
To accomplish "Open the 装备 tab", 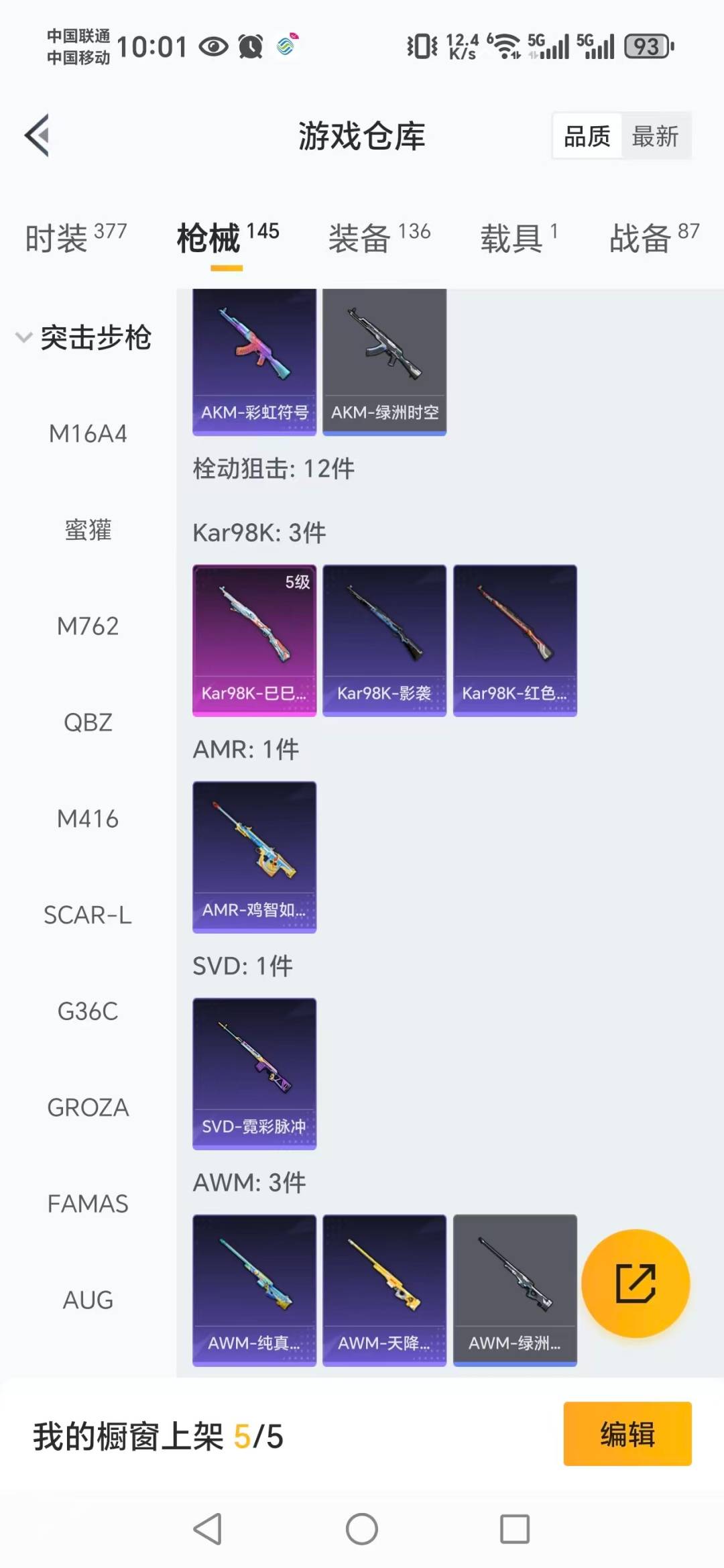I will tap(359, 238).
